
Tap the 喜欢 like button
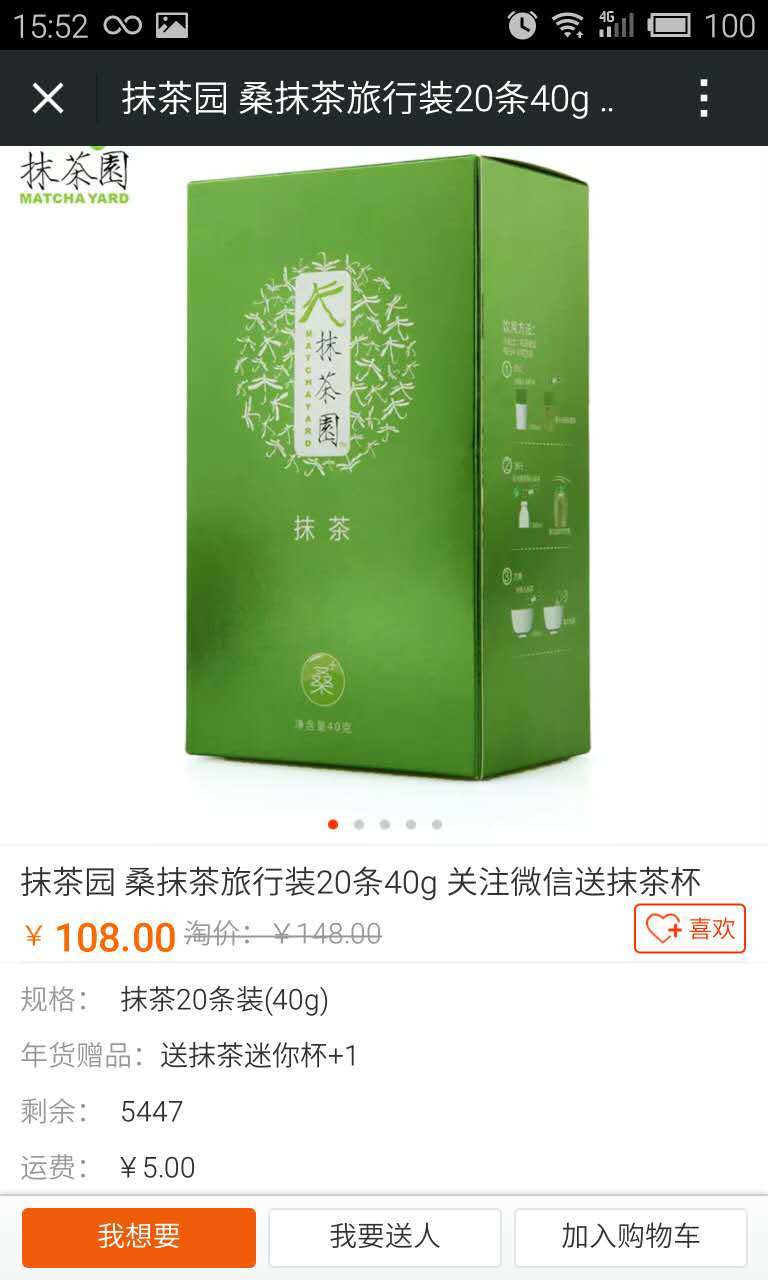pyautogui.click(x=690, y=929)
